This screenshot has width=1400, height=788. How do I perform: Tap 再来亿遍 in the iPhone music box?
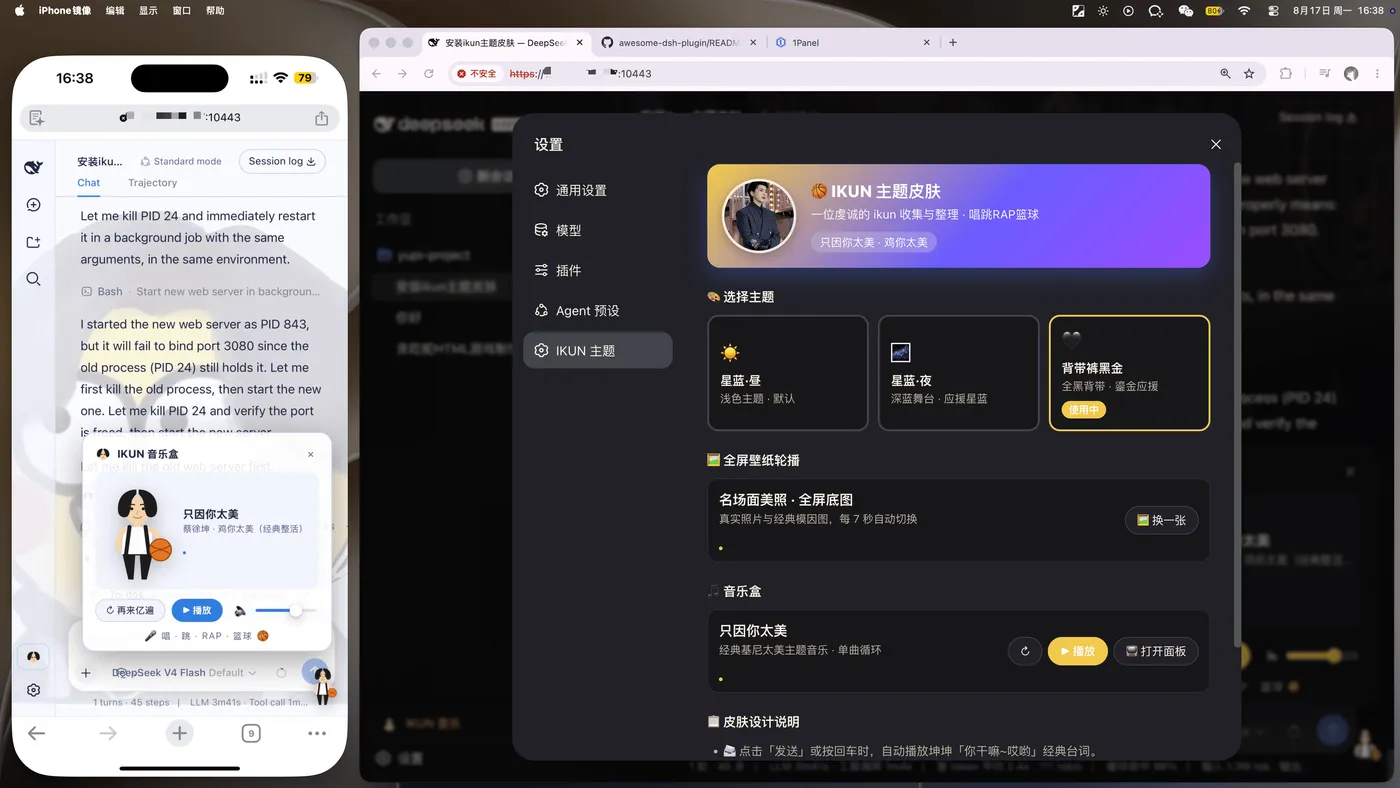coord(131,610)
